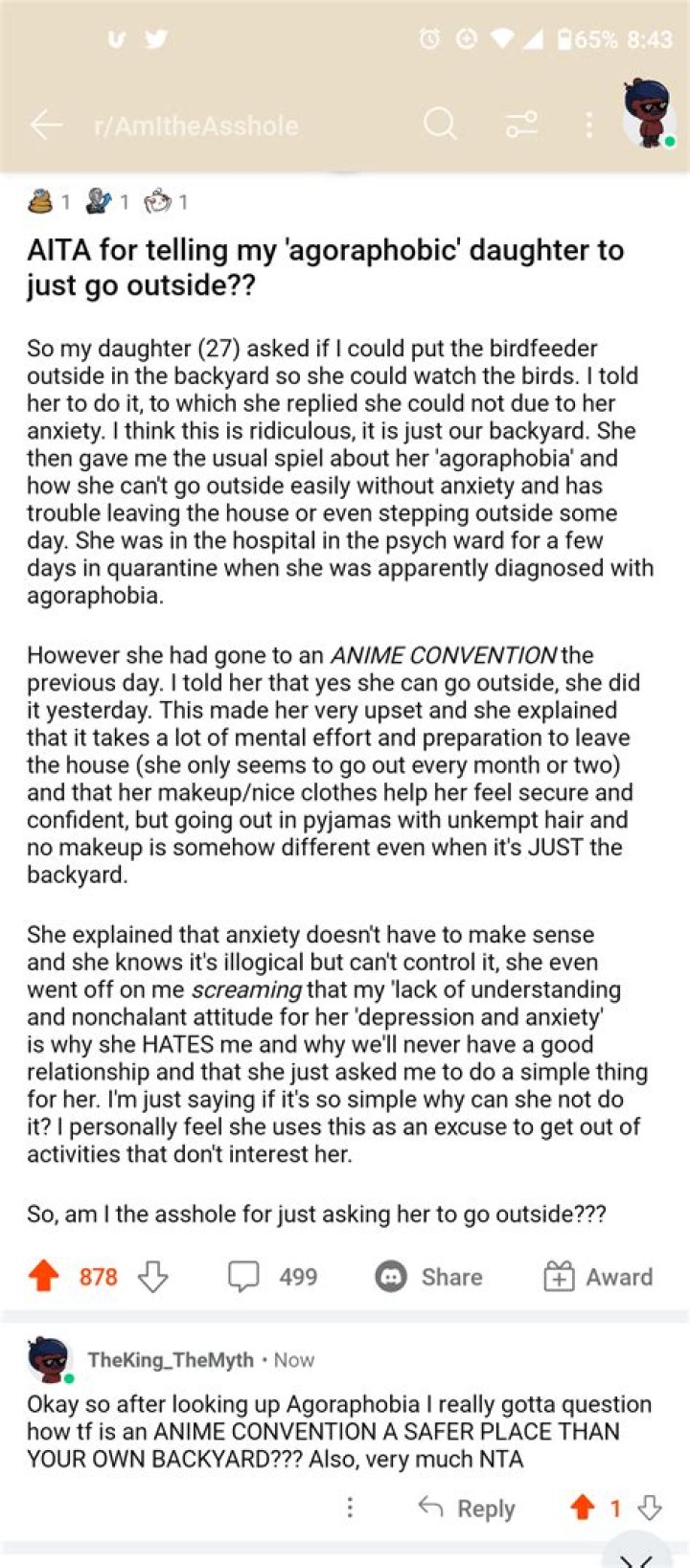The height and width of the screenshot is (1568, 690).
Task: Go back using the top arrow
Action: pyautogui.click(x=45, y=125)
